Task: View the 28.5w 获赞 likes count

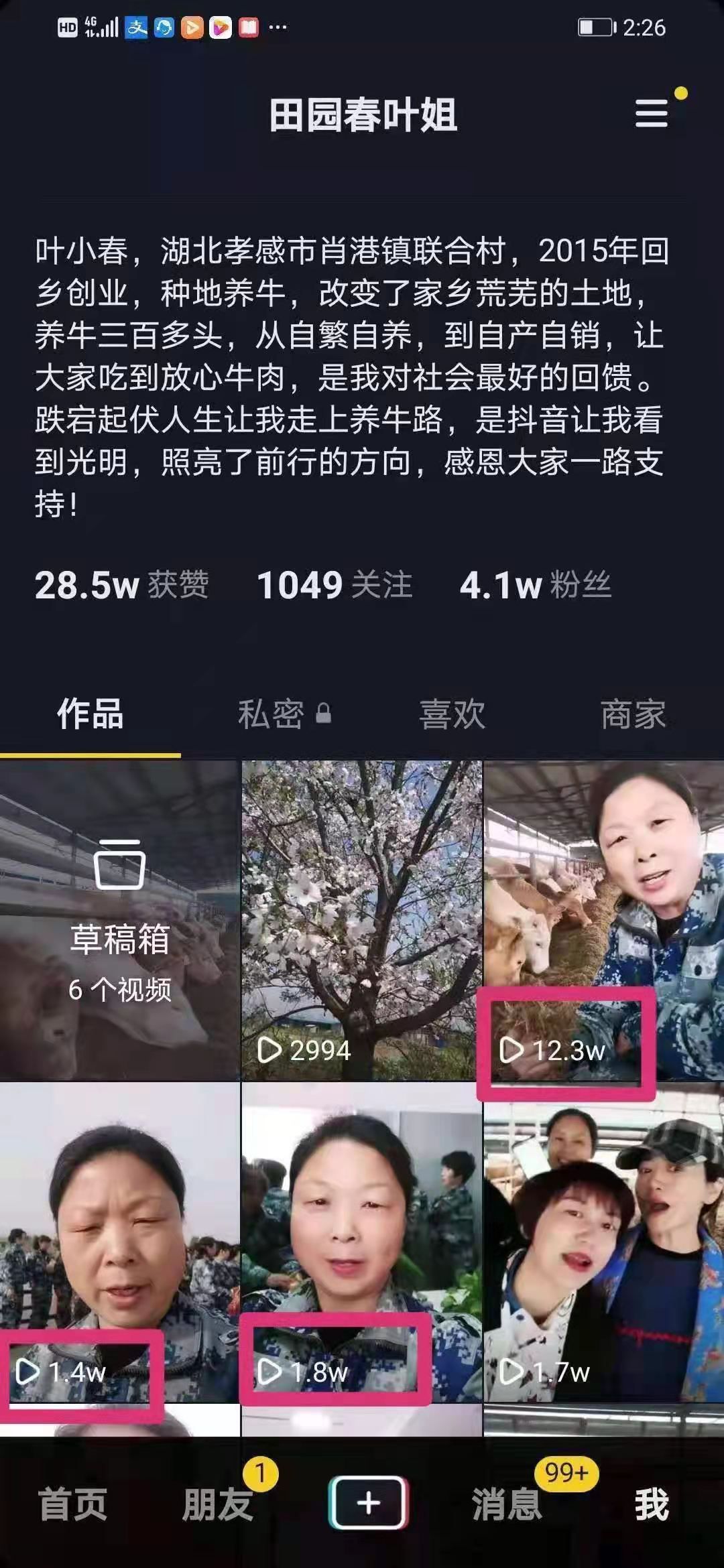Action: [x=121, y=585]
